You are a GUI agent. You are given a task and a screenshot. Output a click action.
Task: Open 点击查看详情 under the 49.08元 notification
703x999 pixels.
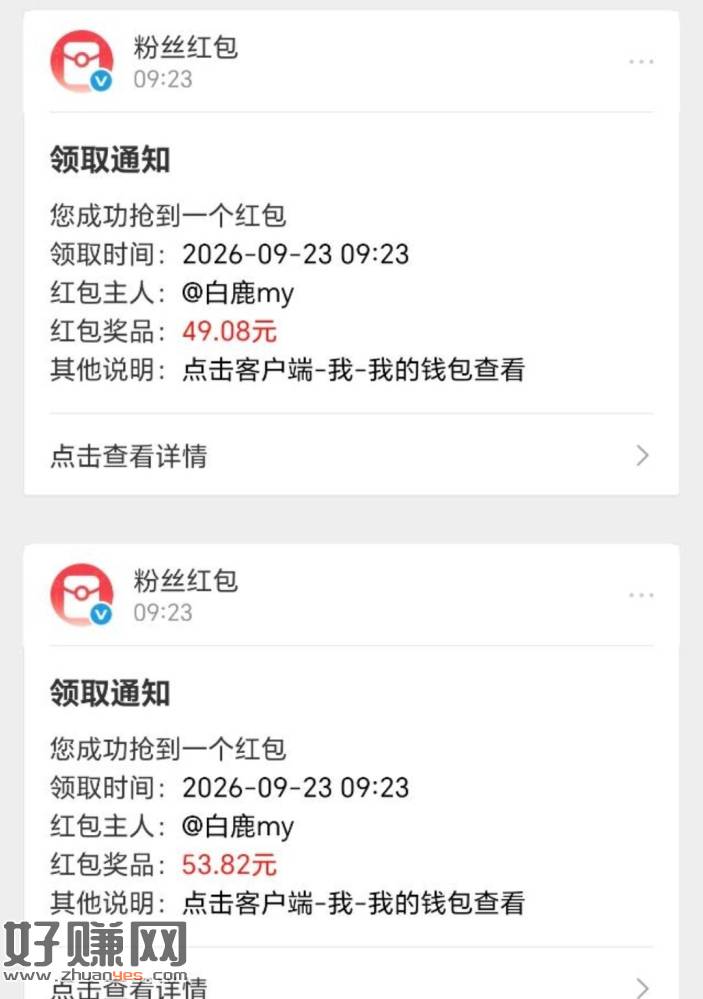tap(351, 455)
